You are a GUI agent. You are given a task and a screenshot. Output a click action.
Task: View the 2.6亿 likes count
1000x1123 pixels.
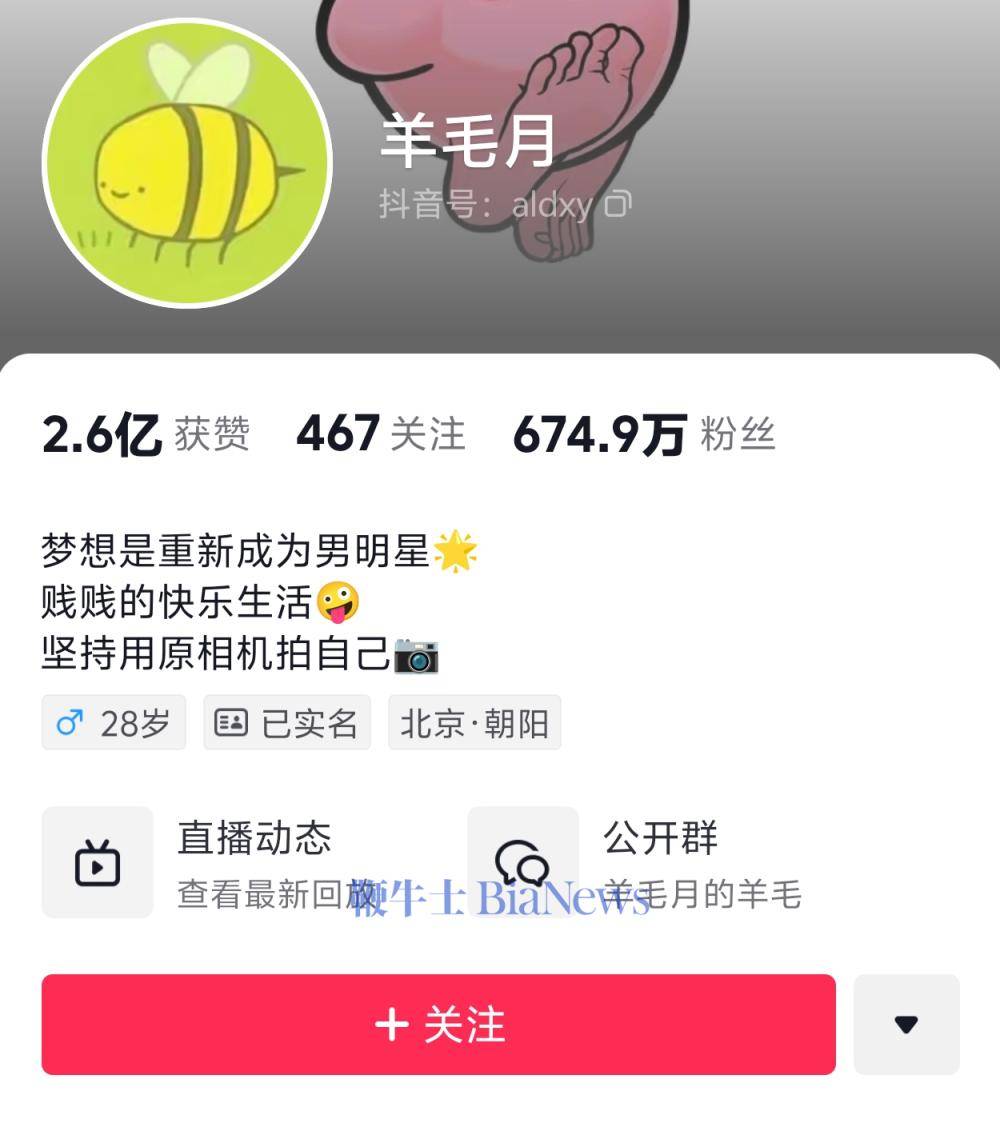[145, 435]
